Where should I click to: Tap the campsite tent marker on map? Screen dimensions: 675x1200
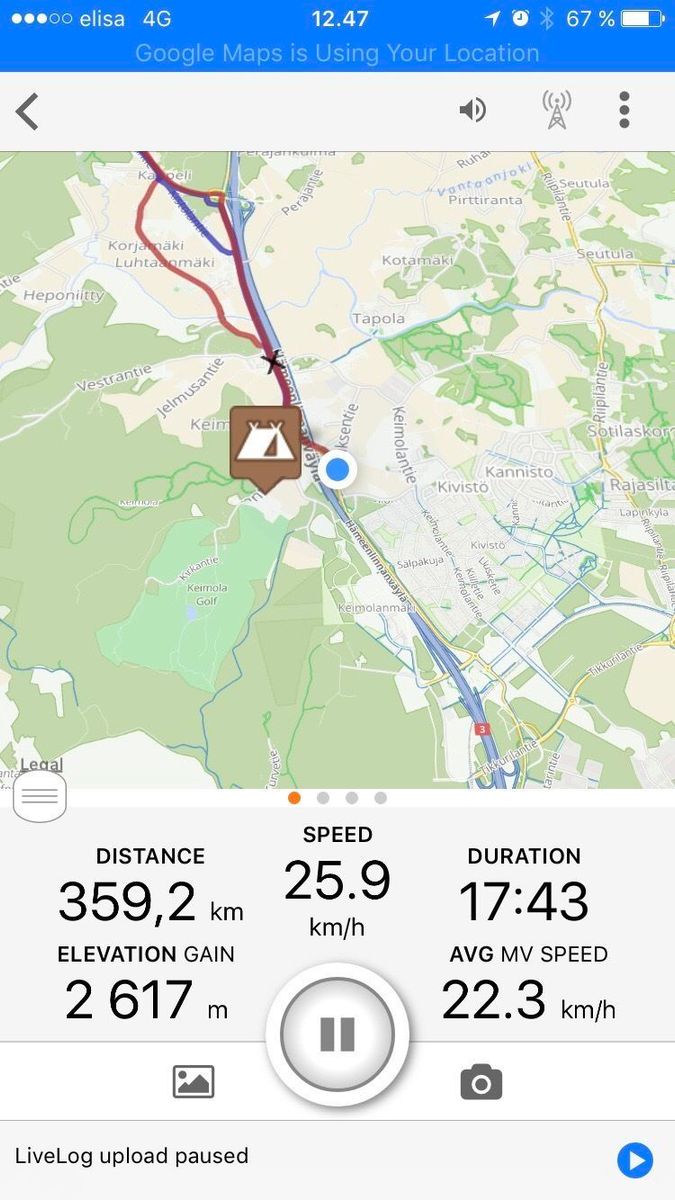pyautogui.click(x=265, y=444)
